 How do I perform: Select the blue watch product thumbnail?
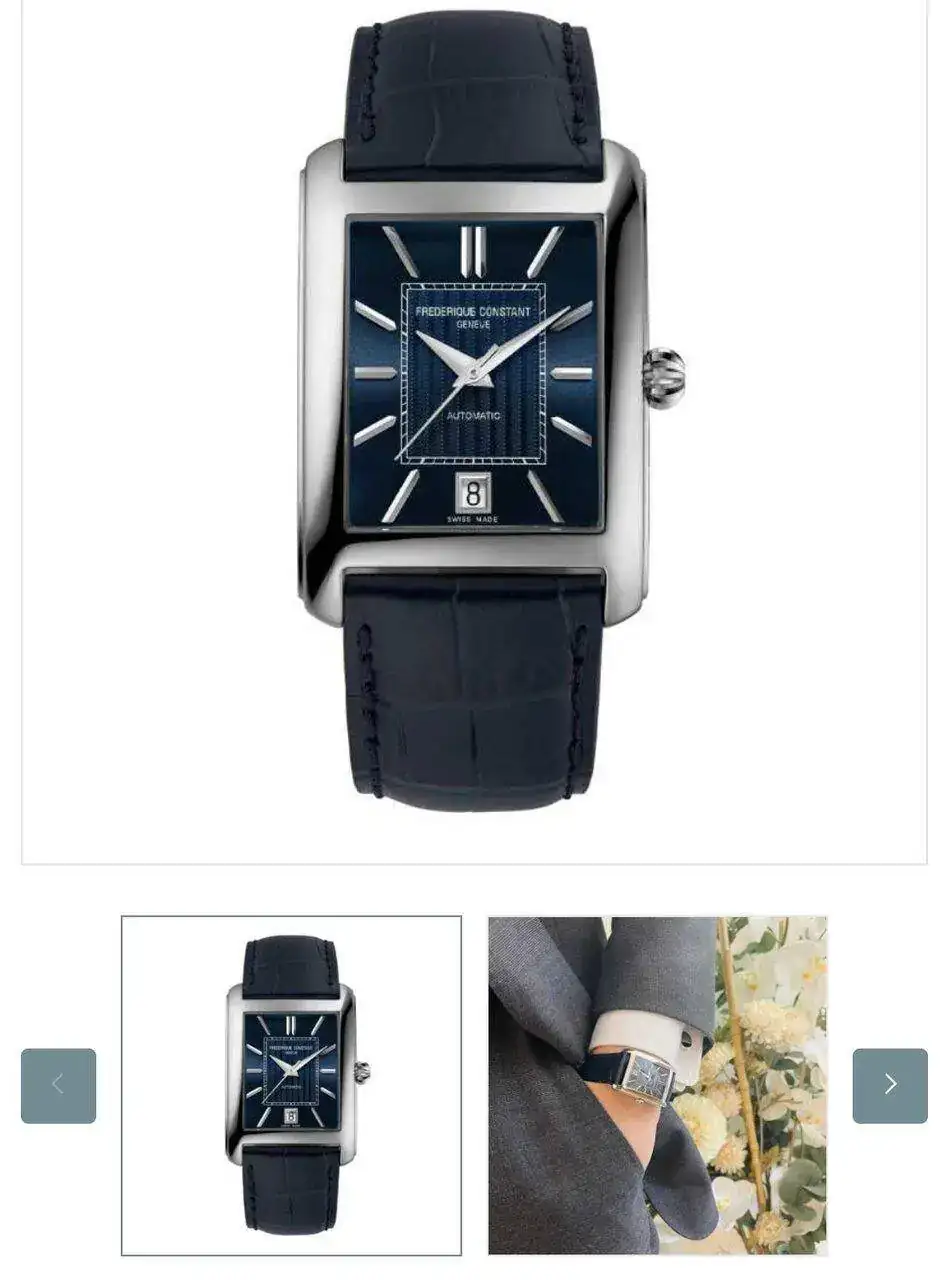point(291,1085)
